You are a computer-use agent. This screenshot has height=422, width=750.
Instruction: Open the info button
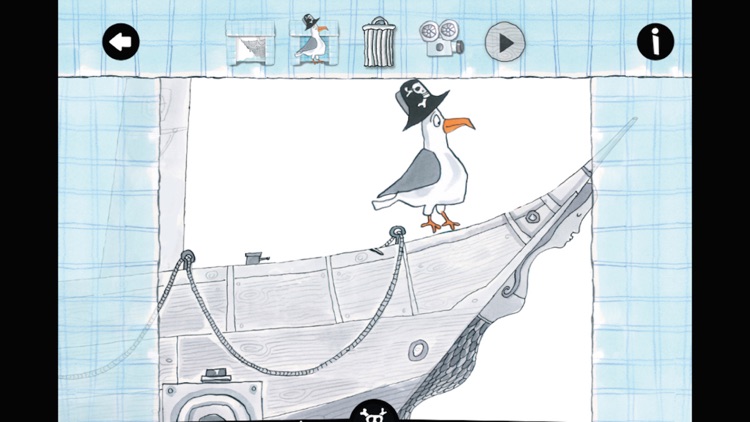point(656,42)
